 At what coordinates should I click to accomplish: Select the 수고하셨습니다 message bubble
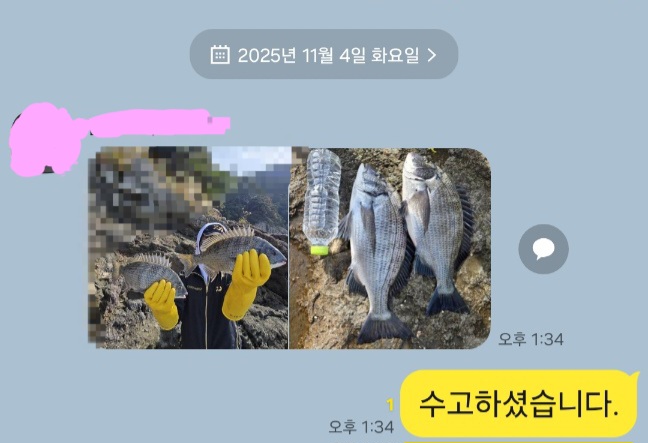[x=518, y=405]
